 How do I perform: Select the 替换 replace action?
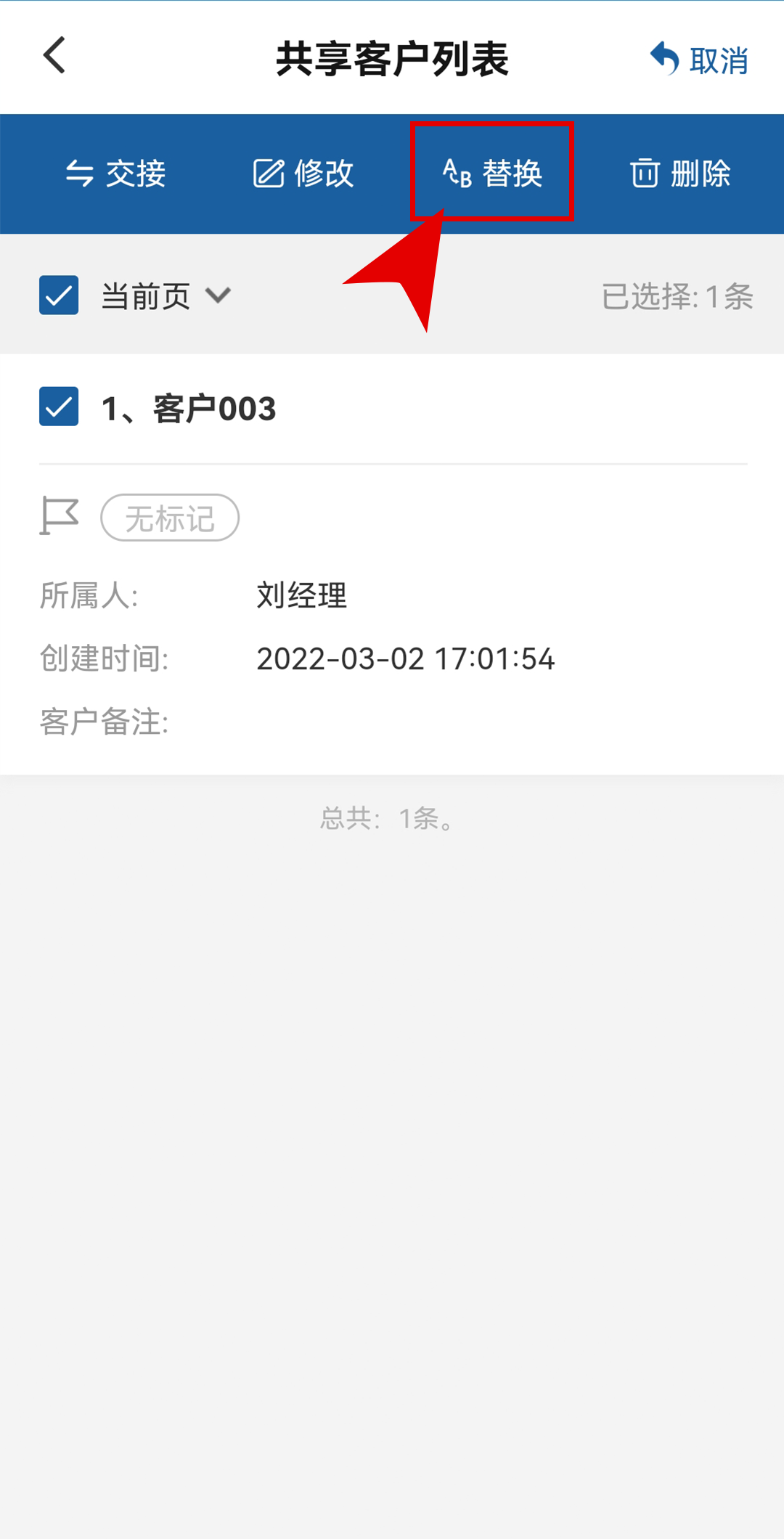click(x=492, y=173)
